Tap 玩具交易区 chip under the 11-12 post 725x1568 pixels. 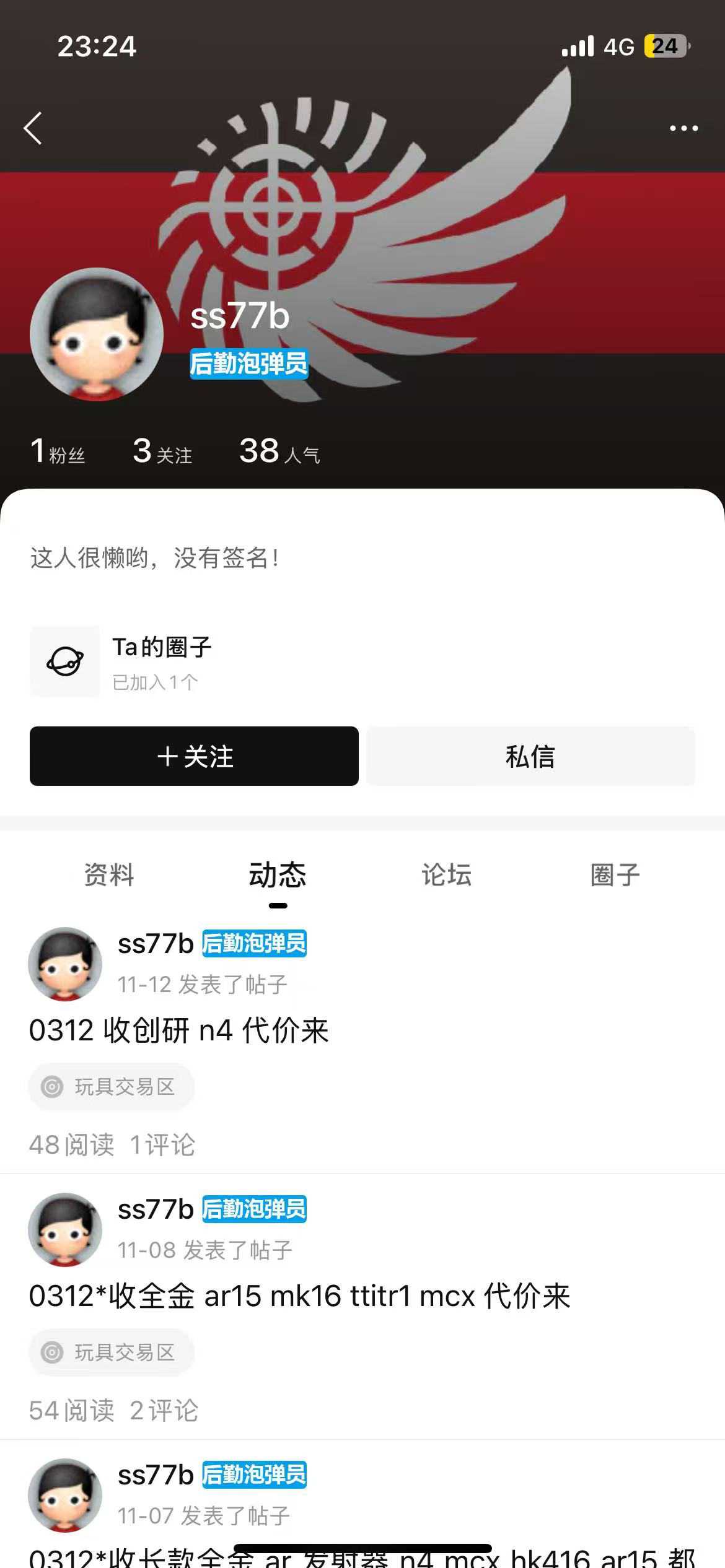[x=112, y=1087]
